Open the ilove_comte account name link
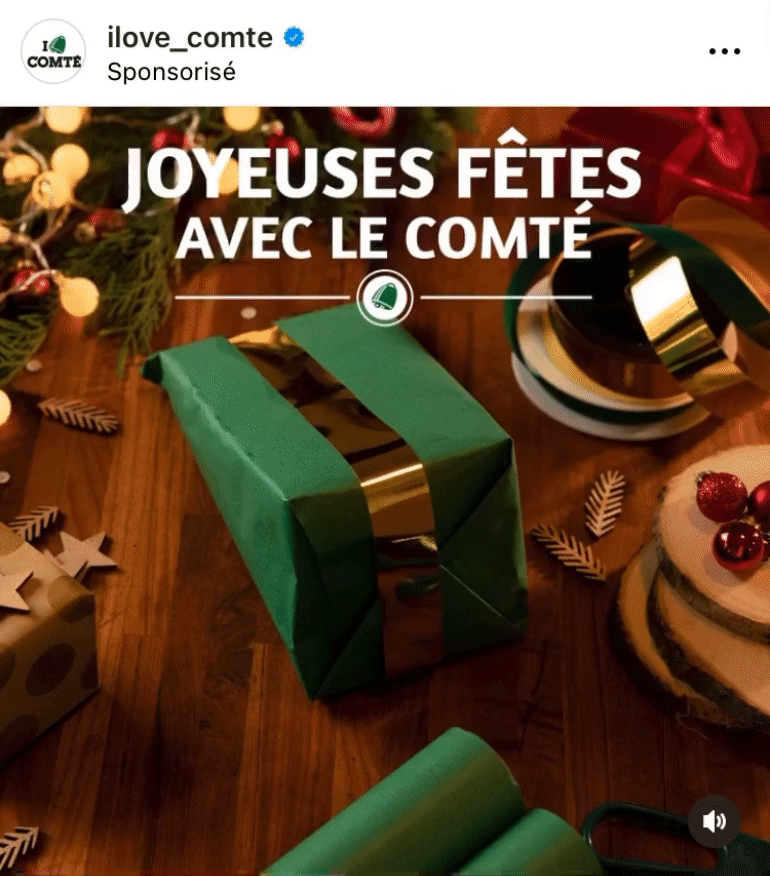Image resolution: width=770 pixels, height=876 pixels. click(189, 38)
